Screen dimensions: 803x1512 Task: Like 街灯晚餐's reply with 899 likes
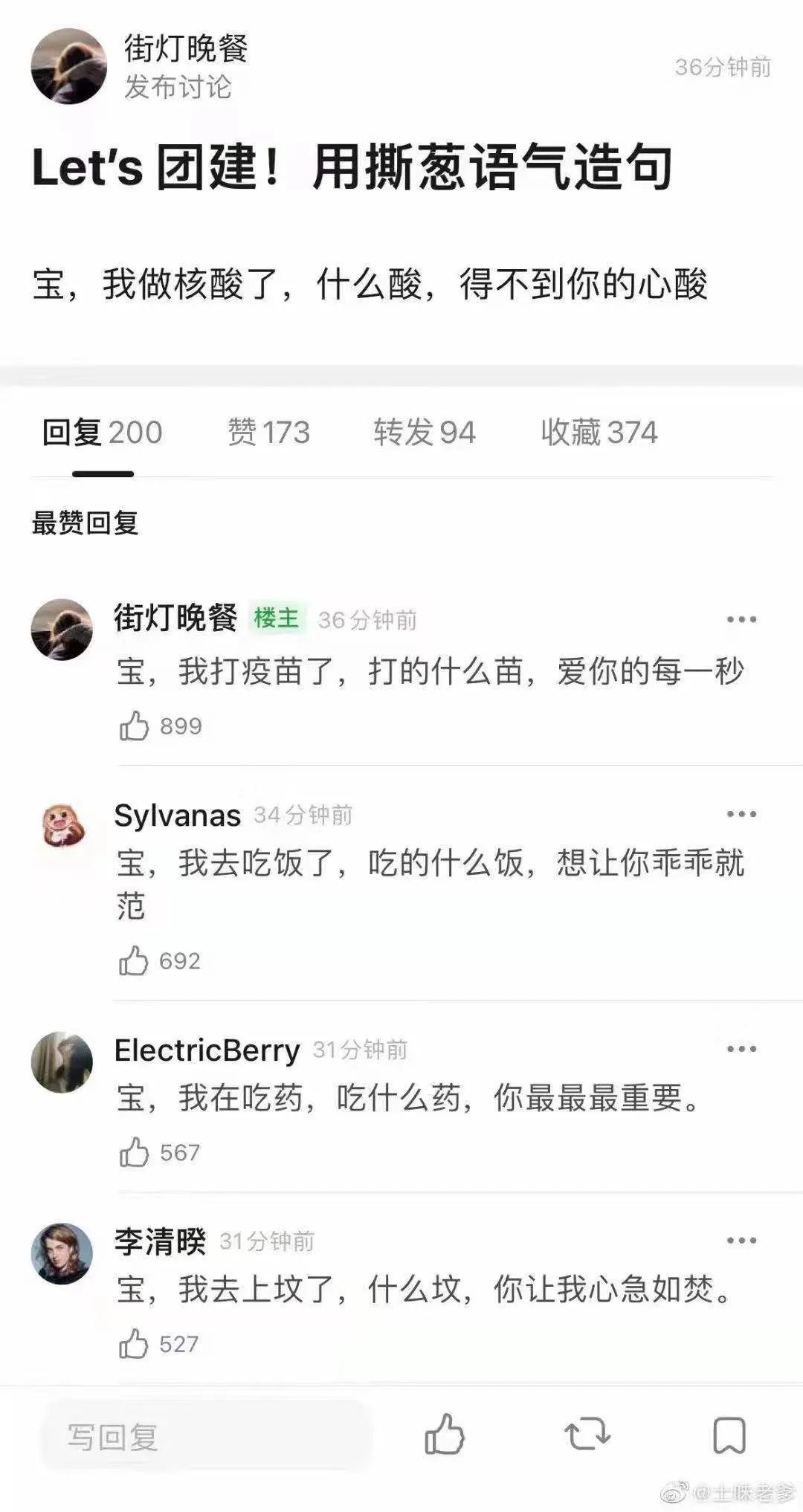pos(135,726)
